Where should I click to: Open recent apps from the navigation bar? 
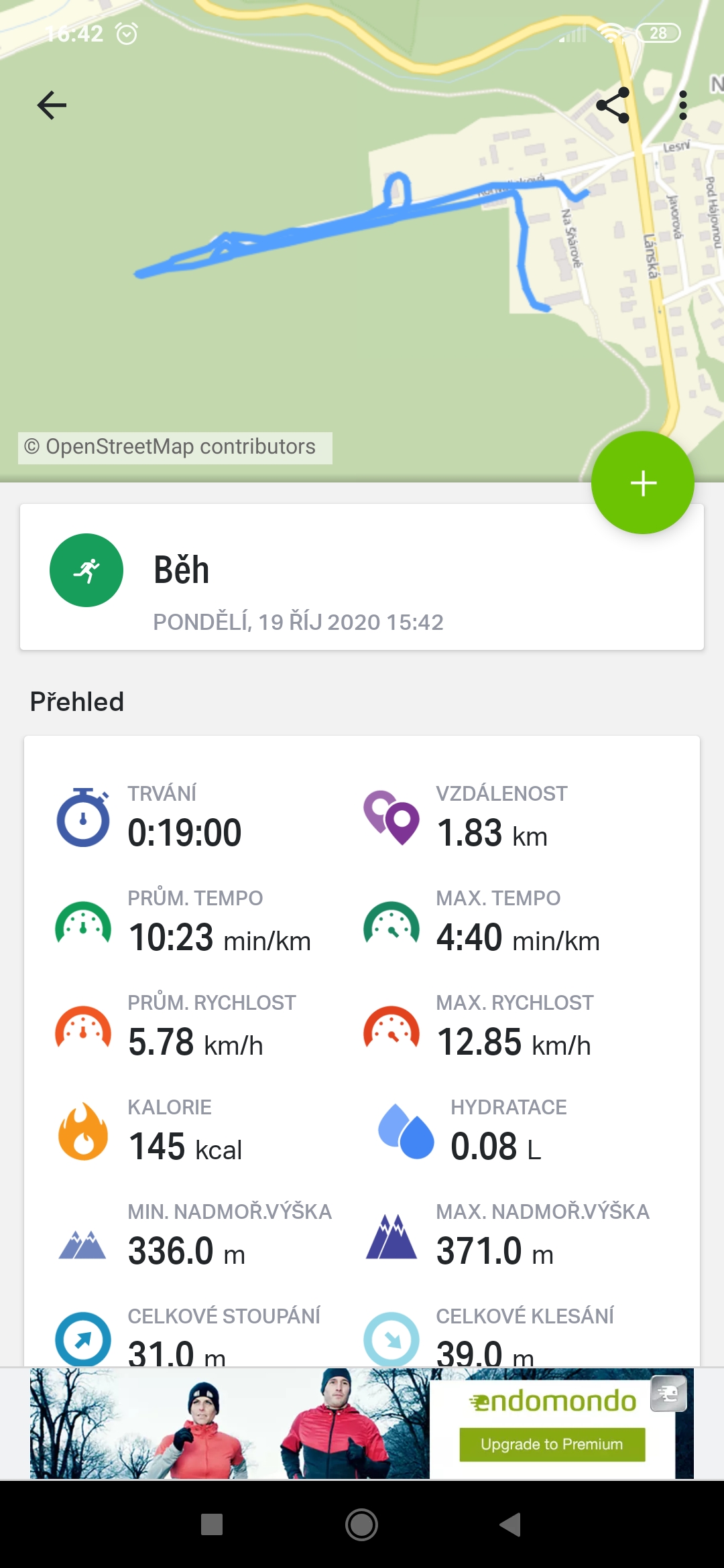click(x=212, y=1524)
